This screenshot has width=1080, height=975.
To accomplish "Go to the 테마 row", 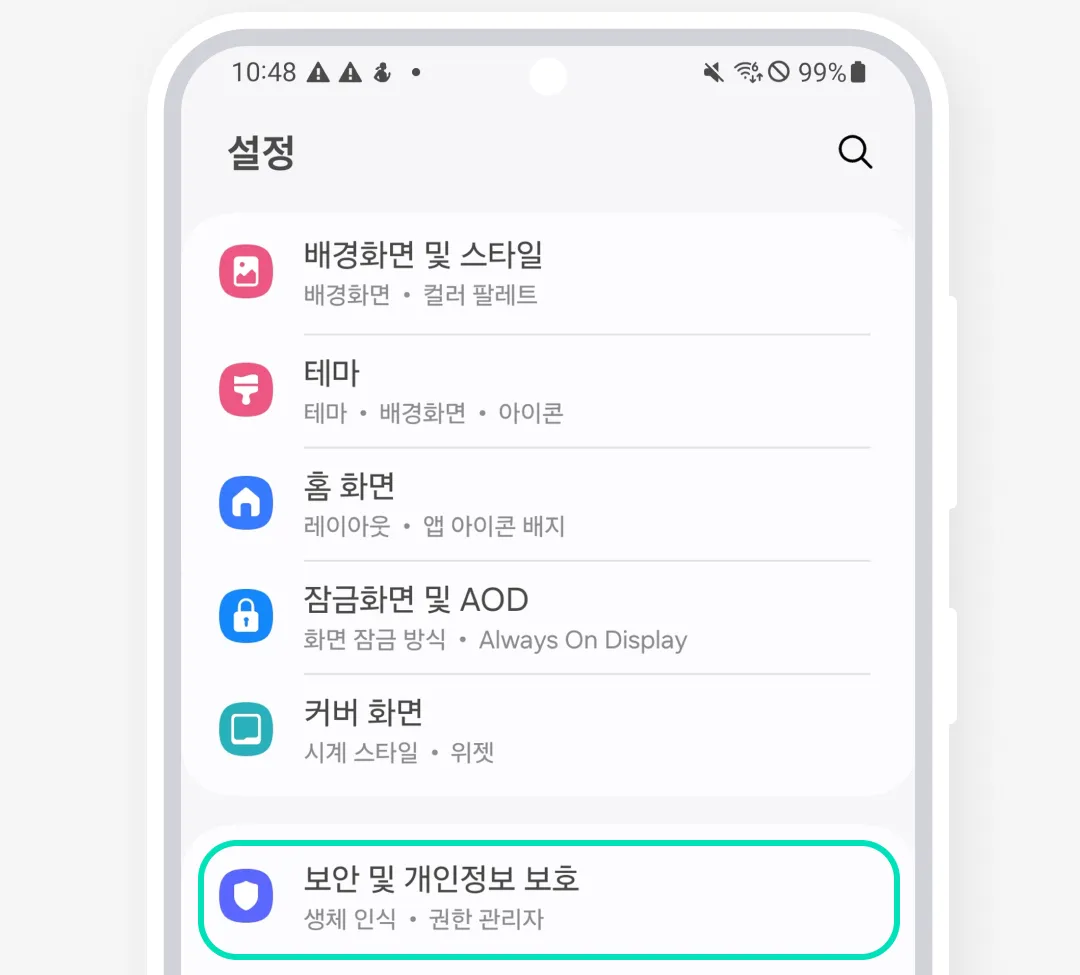I will click(545, 391).
